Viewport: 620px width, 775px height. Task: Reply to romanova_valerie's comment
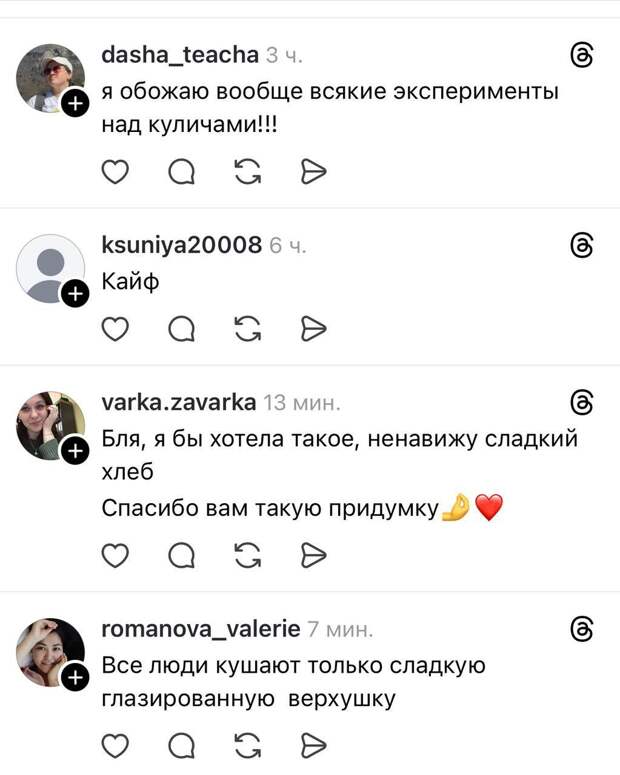(181, 746)
